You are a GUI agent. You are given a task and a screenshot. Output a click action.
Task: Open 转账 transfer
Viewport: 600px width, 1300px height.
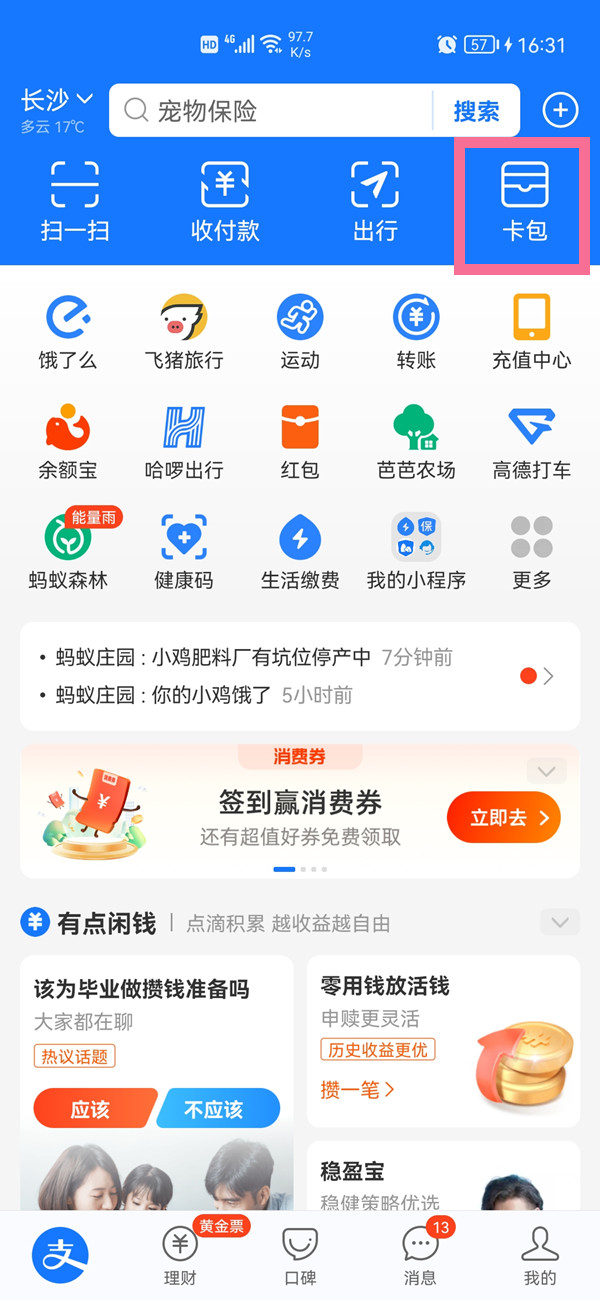[416, 333]
